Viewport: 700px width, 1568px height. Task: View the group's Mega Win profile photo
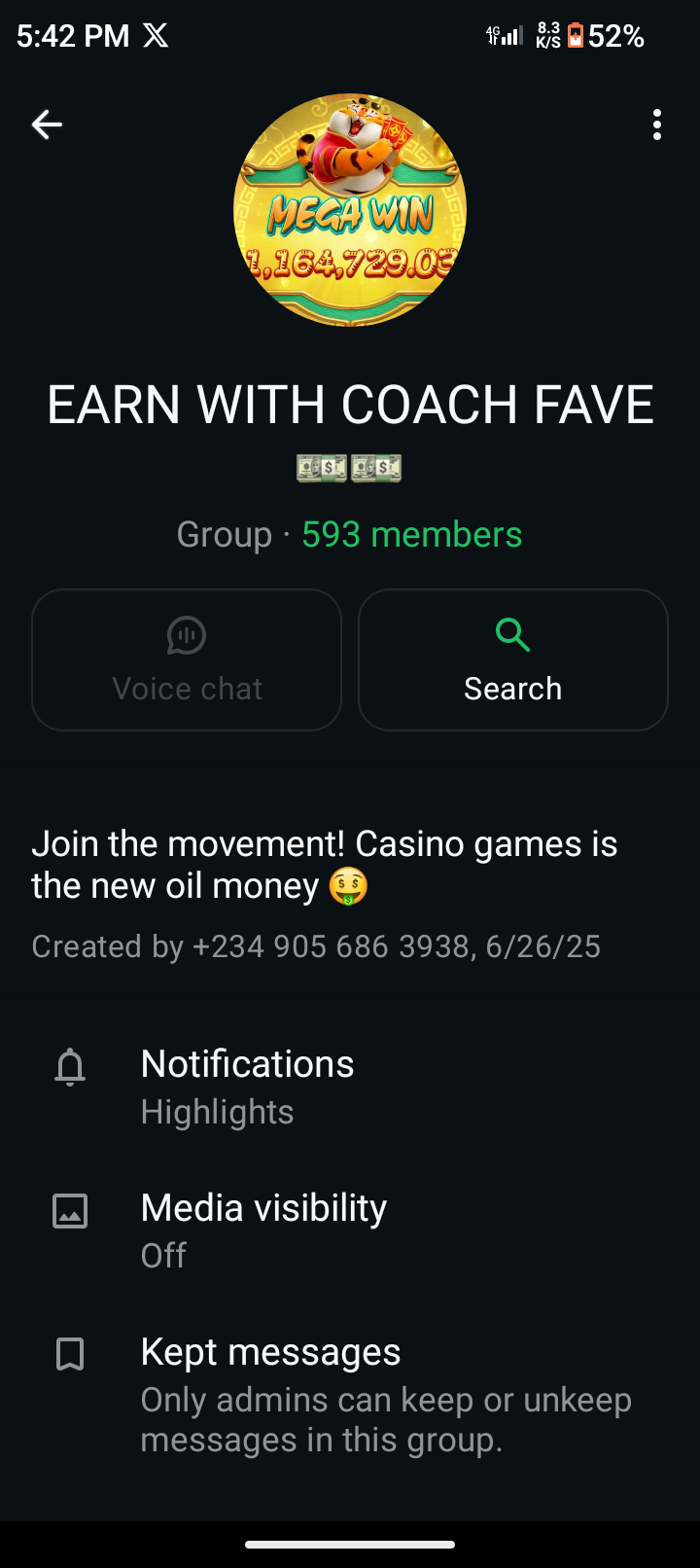[350, 210]
